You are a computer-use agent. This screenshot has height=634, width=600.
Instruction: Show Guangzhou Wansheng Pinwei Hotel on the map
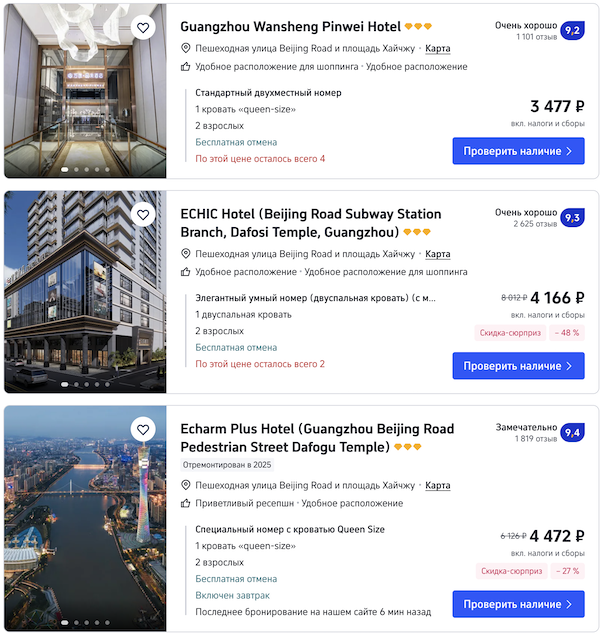(x=437, y=48)
